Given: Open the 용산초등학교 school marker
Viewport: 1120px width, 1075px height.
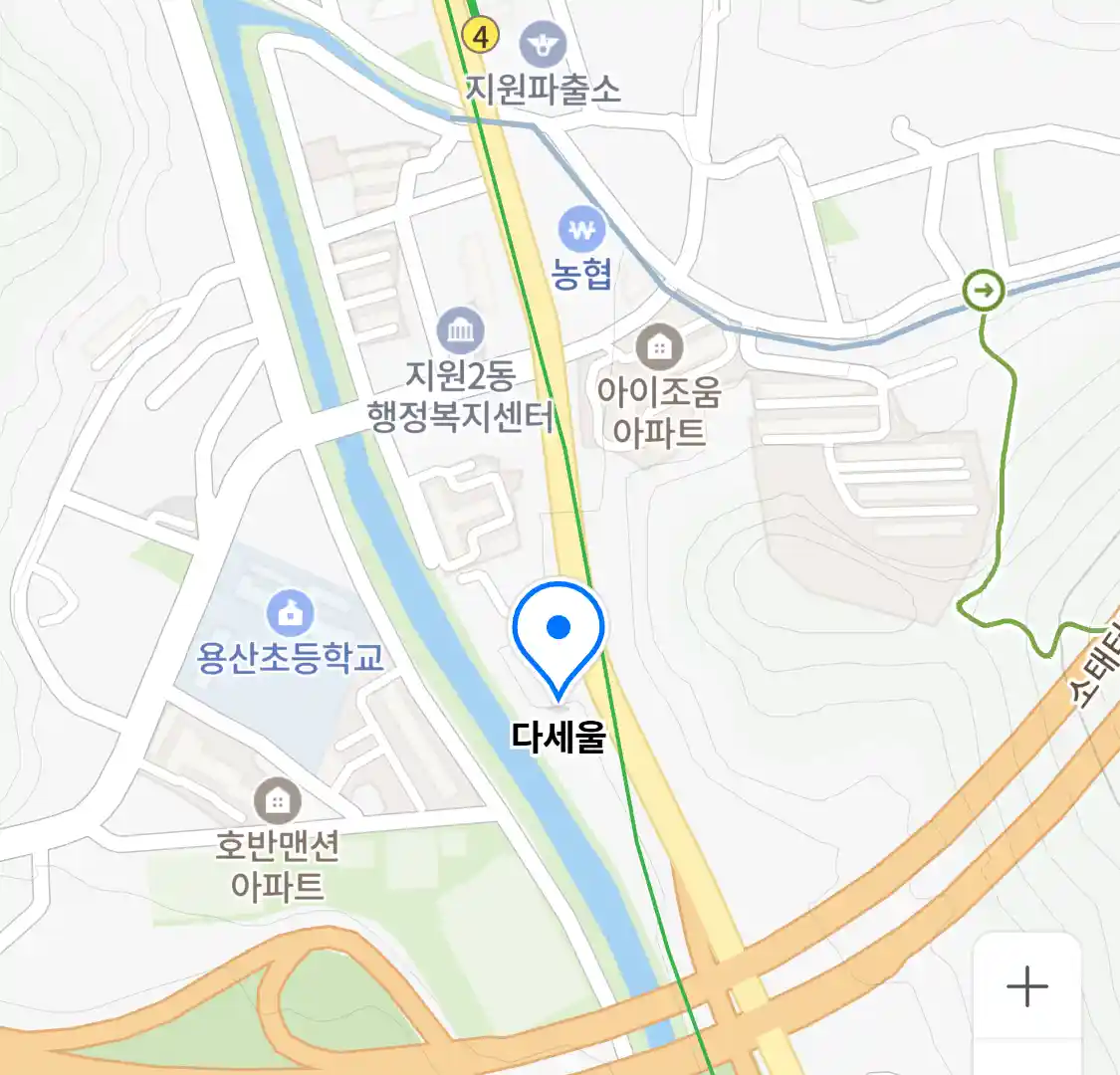Looking at the screenshot, I should pos(290,614).
